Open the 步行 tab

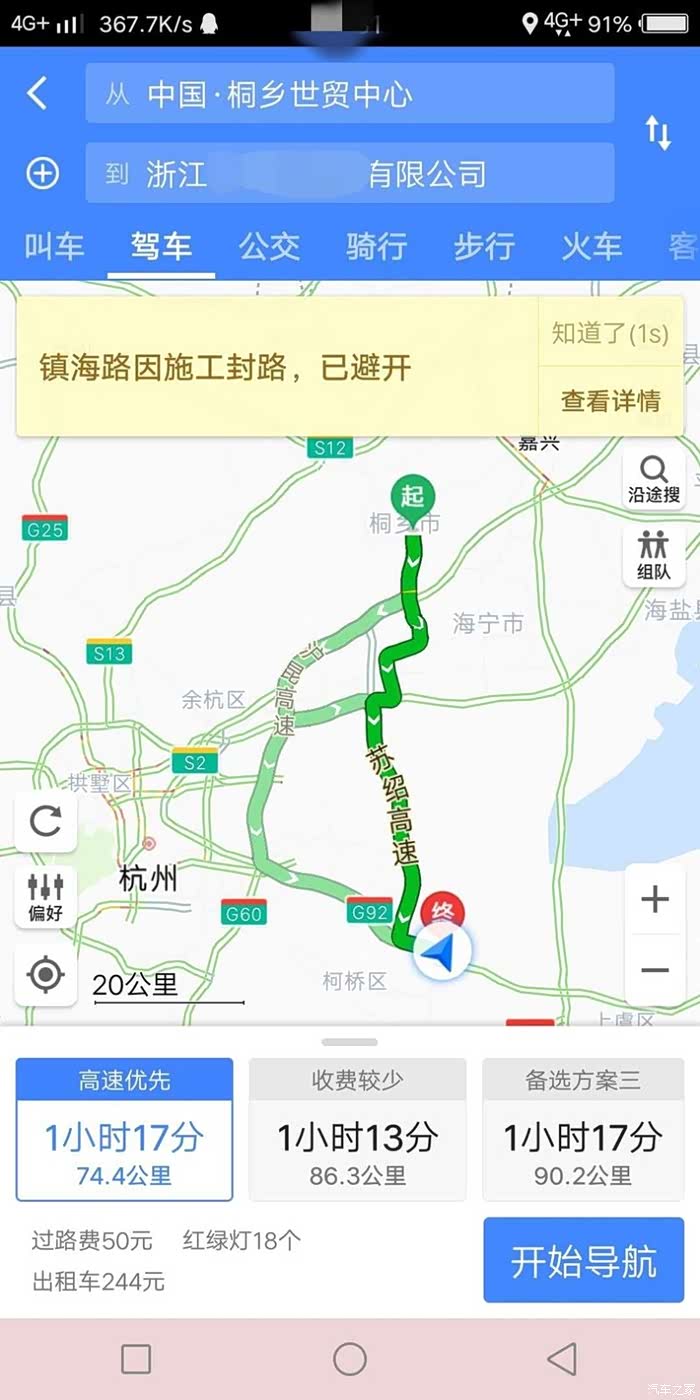pos(484,246)
